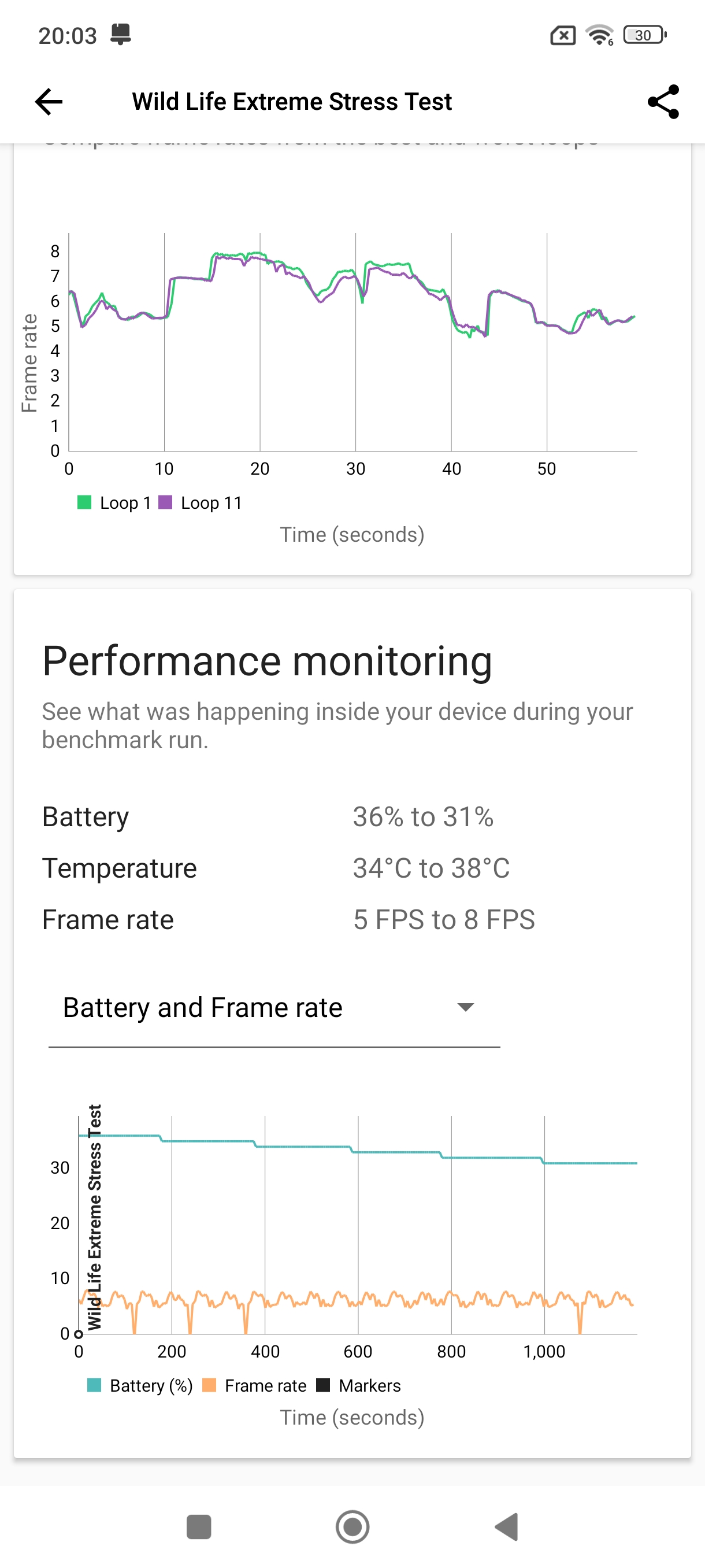This screenshot has width=705, height=1568.
Task: Toggle the Loop 1 legend item
Action: 114,503
